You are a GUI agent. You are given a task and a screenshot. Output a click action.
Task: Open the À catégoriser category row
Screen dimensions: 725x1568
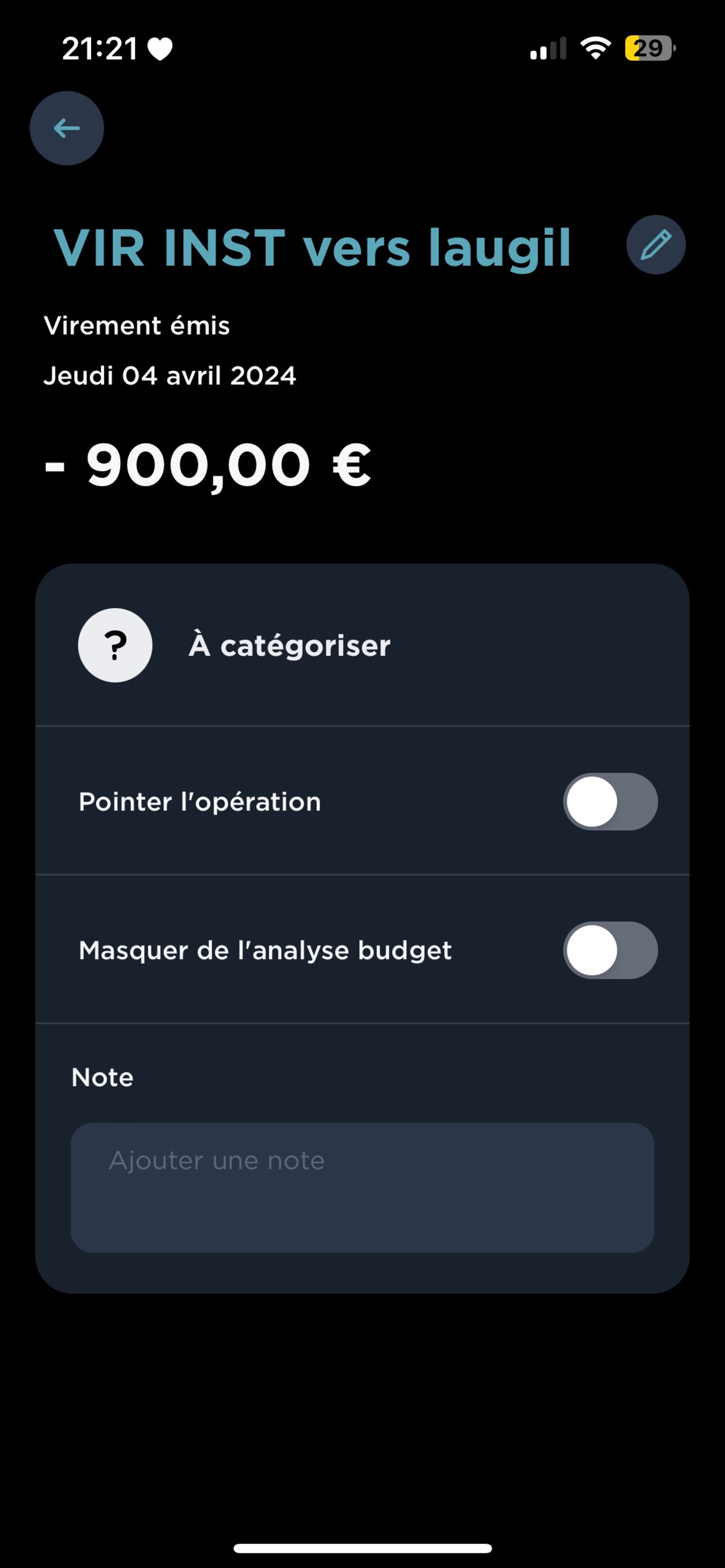point(362,645)
